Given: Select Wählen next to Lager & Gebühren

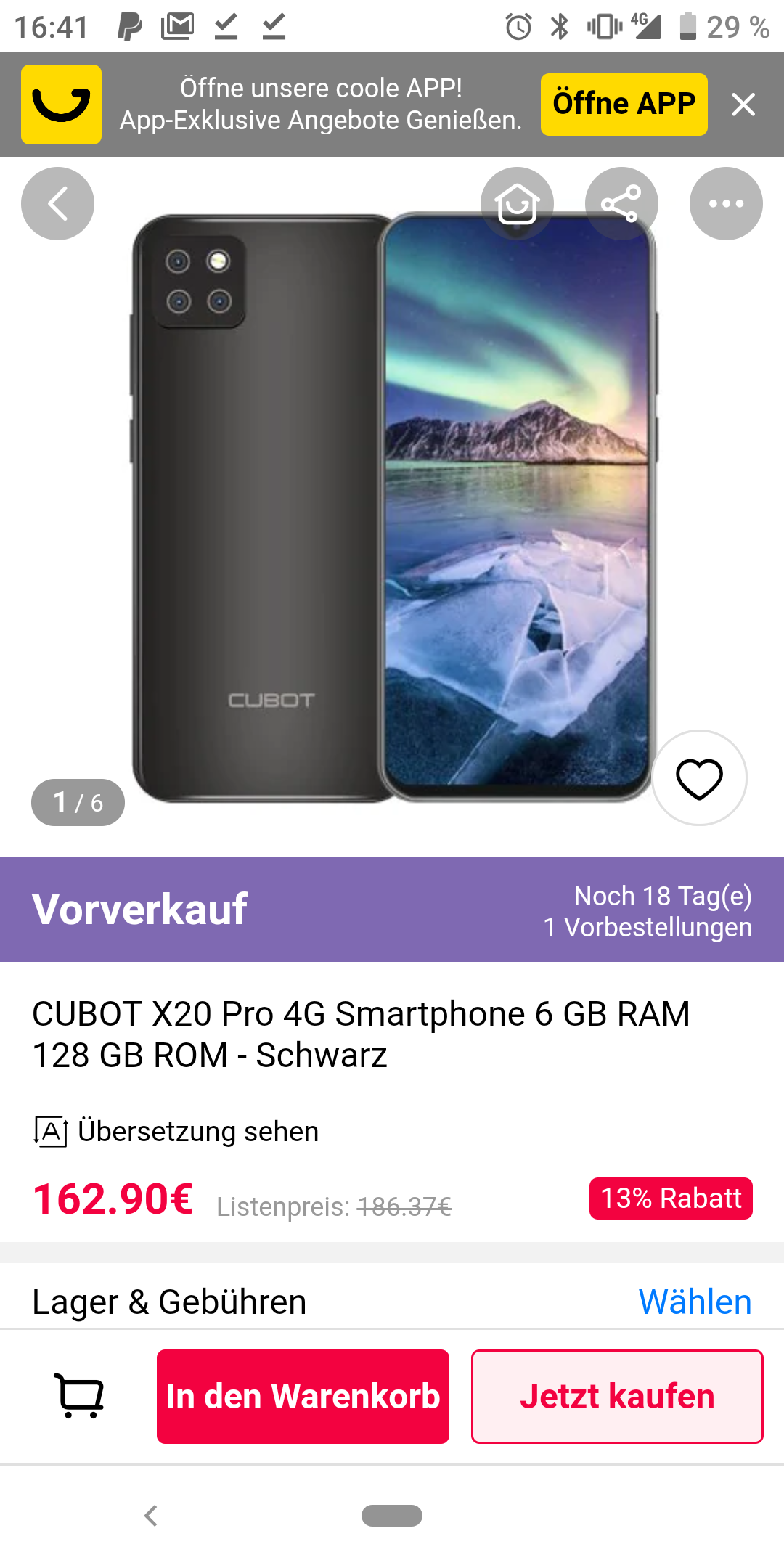Looking at the screenshot, I should 695,1302.
